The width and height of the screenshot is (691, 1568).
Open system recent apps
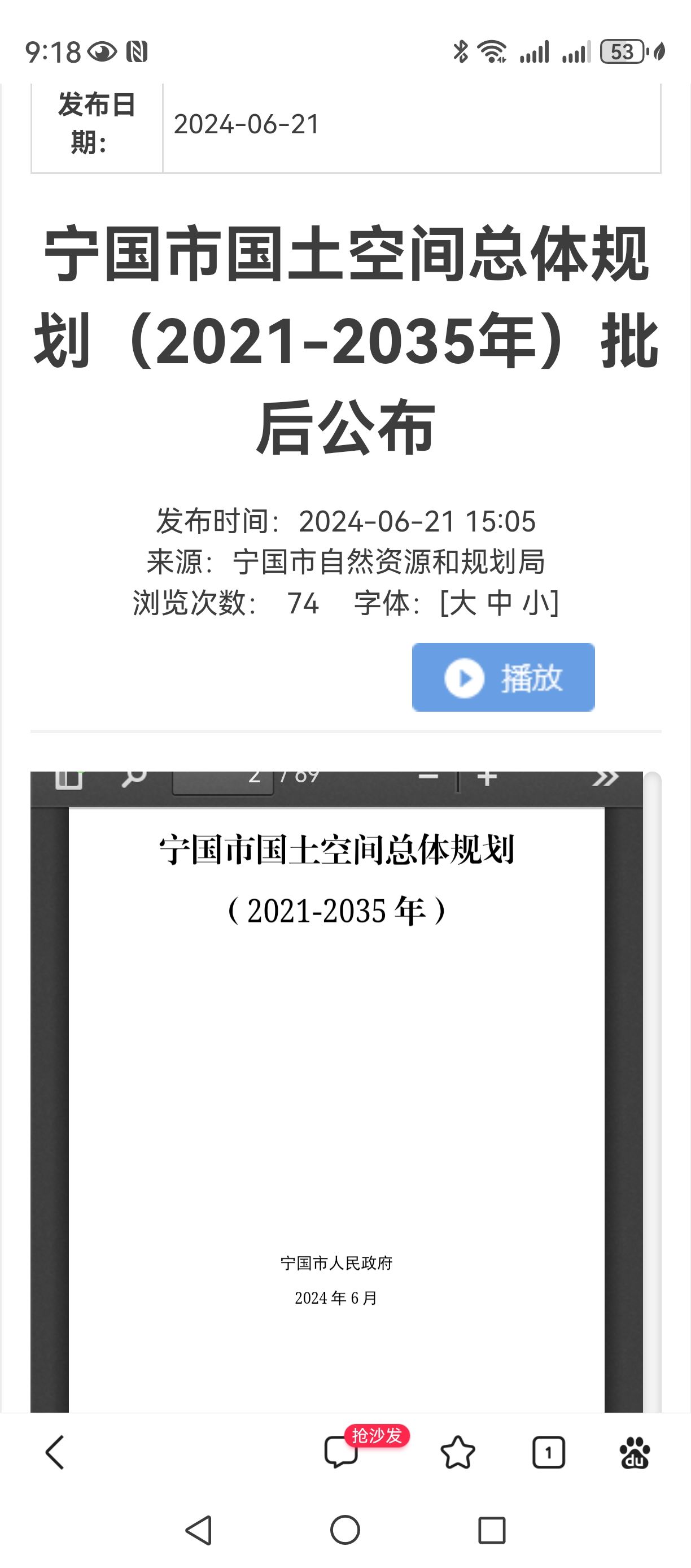point(492,1530)
